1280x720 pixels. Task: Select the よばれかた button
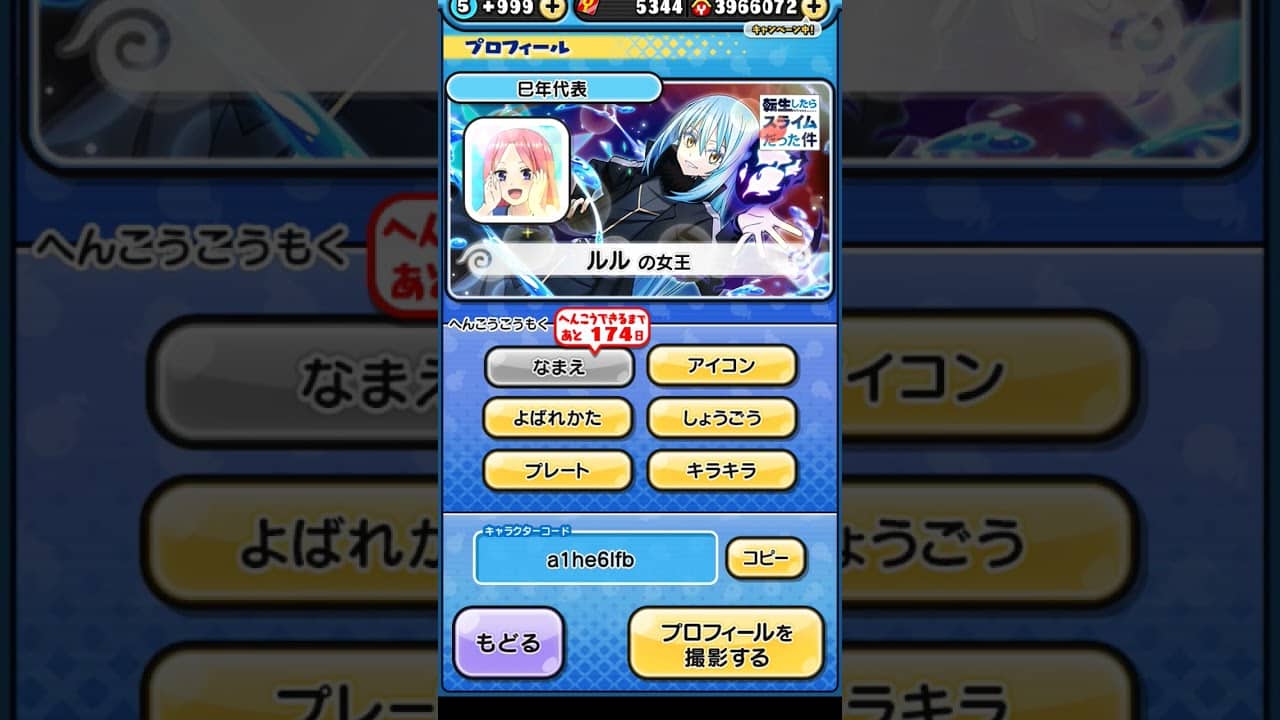[x=557, y=418]
